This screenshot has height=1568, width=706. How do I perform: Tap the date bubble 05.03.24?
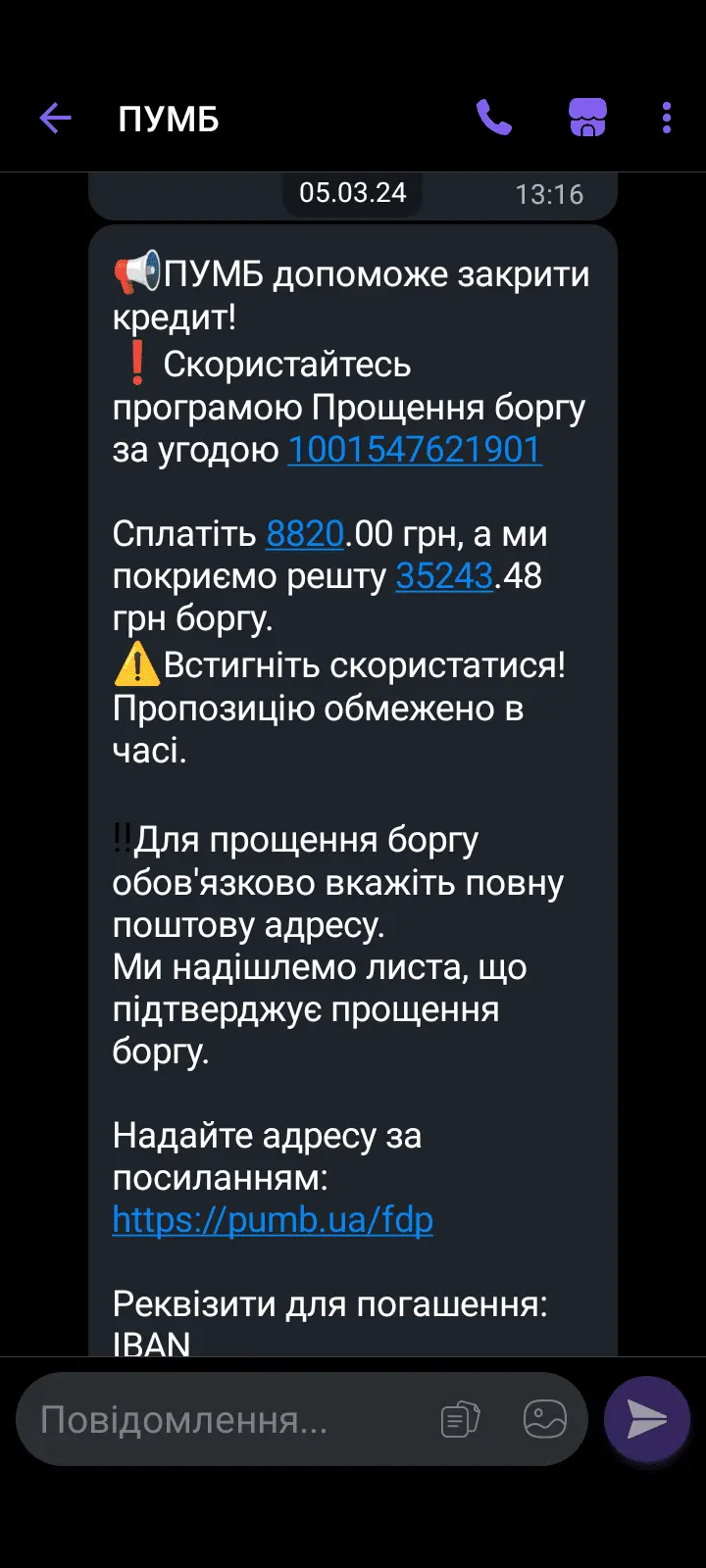351,192
